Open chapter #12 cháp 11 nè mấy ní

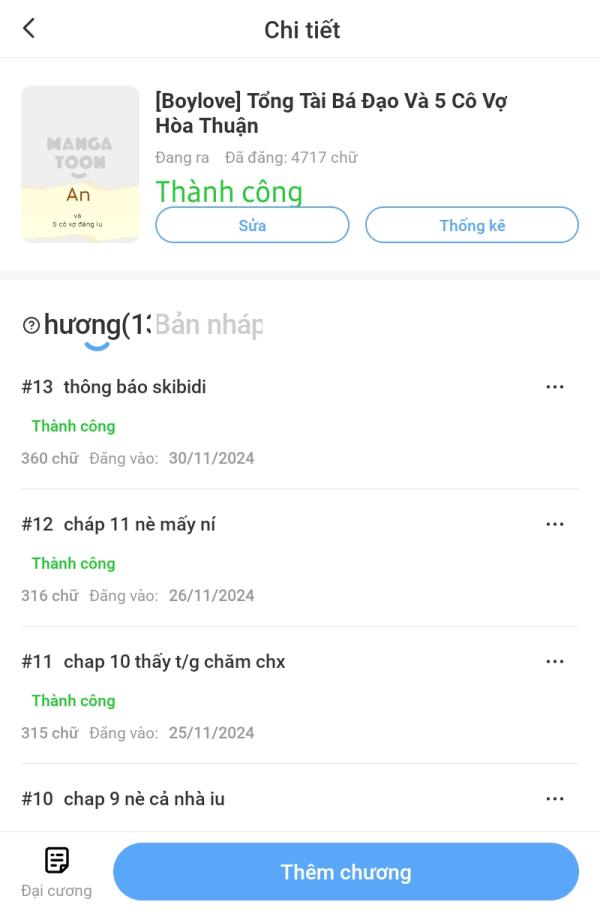coord(140,524)
